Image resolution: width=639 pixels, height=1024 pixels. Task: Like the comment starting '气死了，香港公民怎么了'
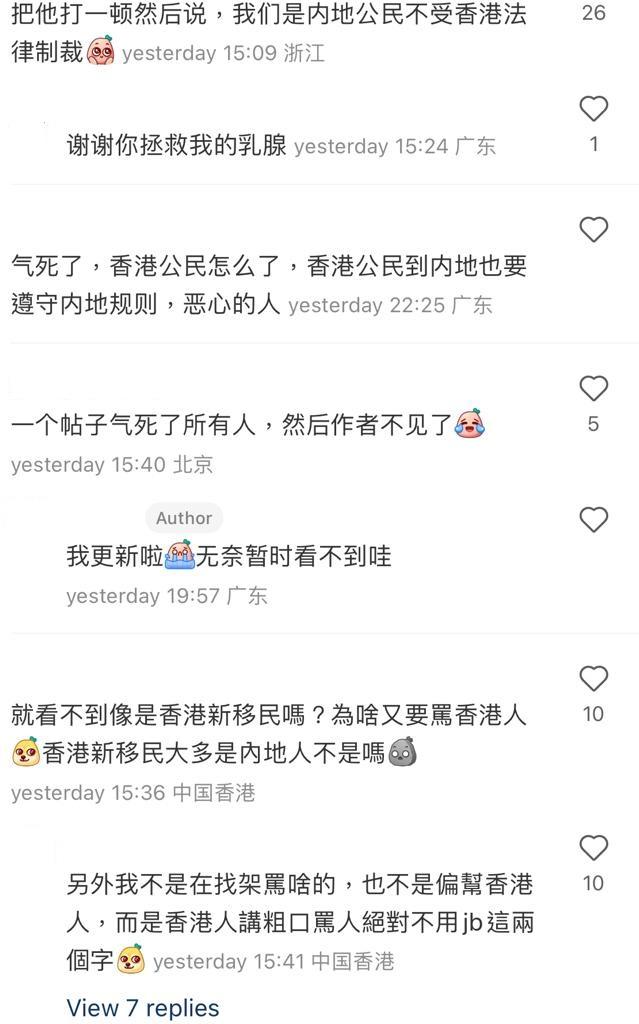pos(593,229)
